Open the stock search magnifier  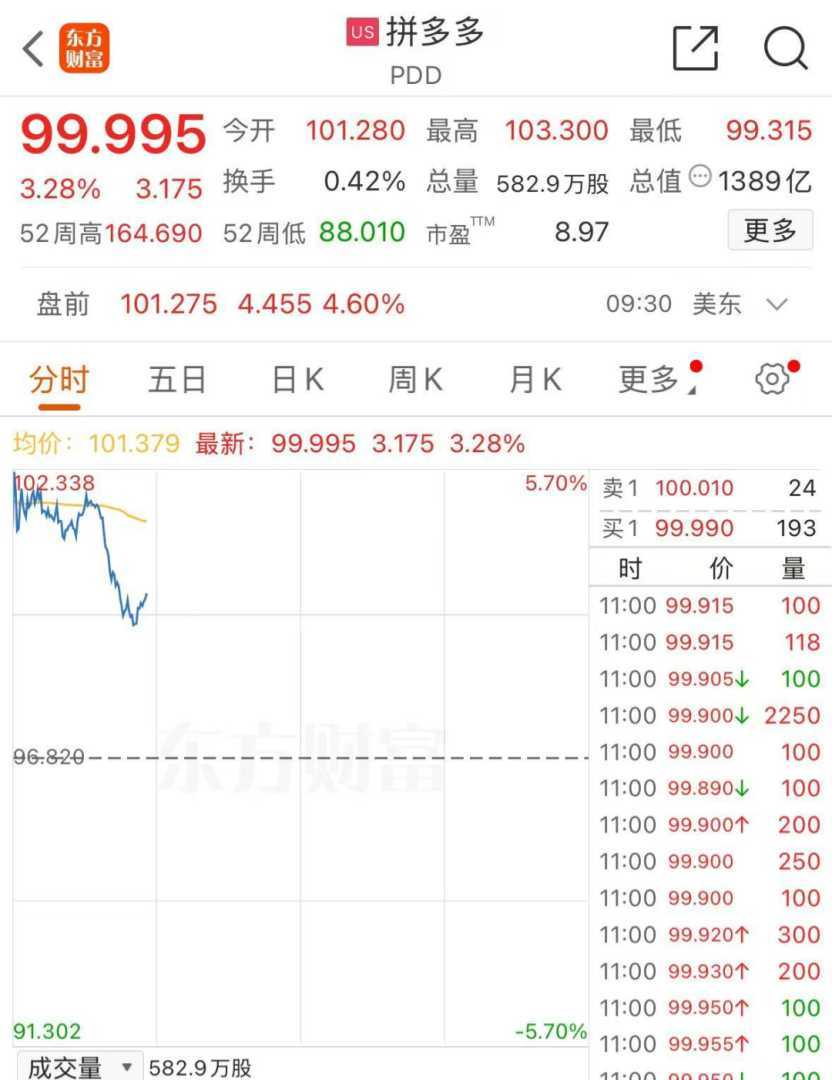[785, 48]
